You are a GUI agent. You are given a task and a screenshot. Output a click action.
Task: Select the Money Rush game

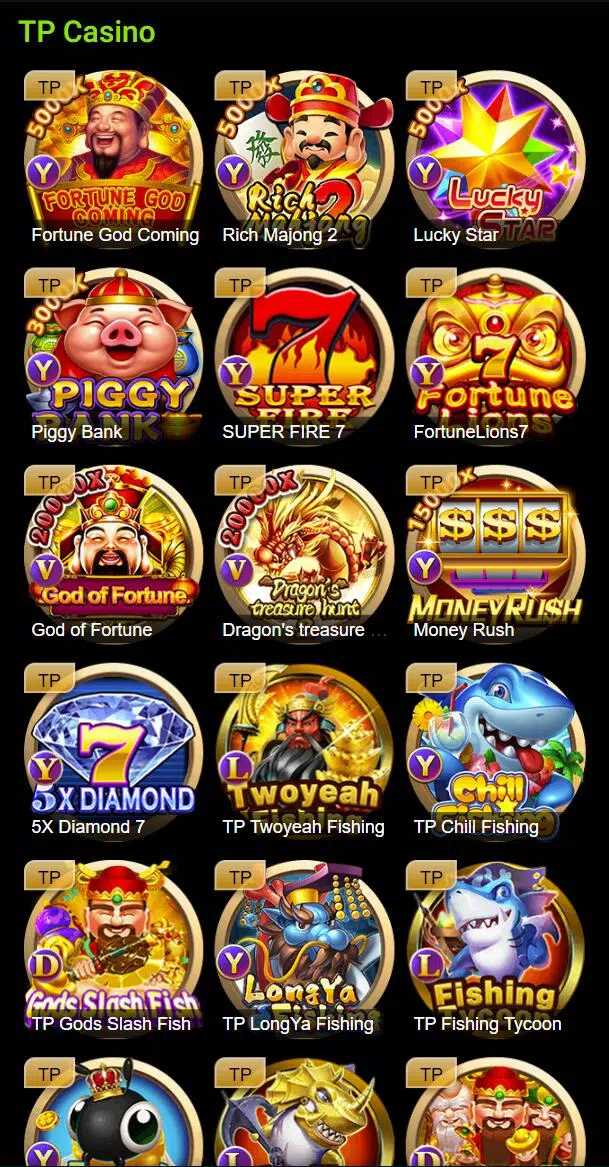tap(495, 552)
